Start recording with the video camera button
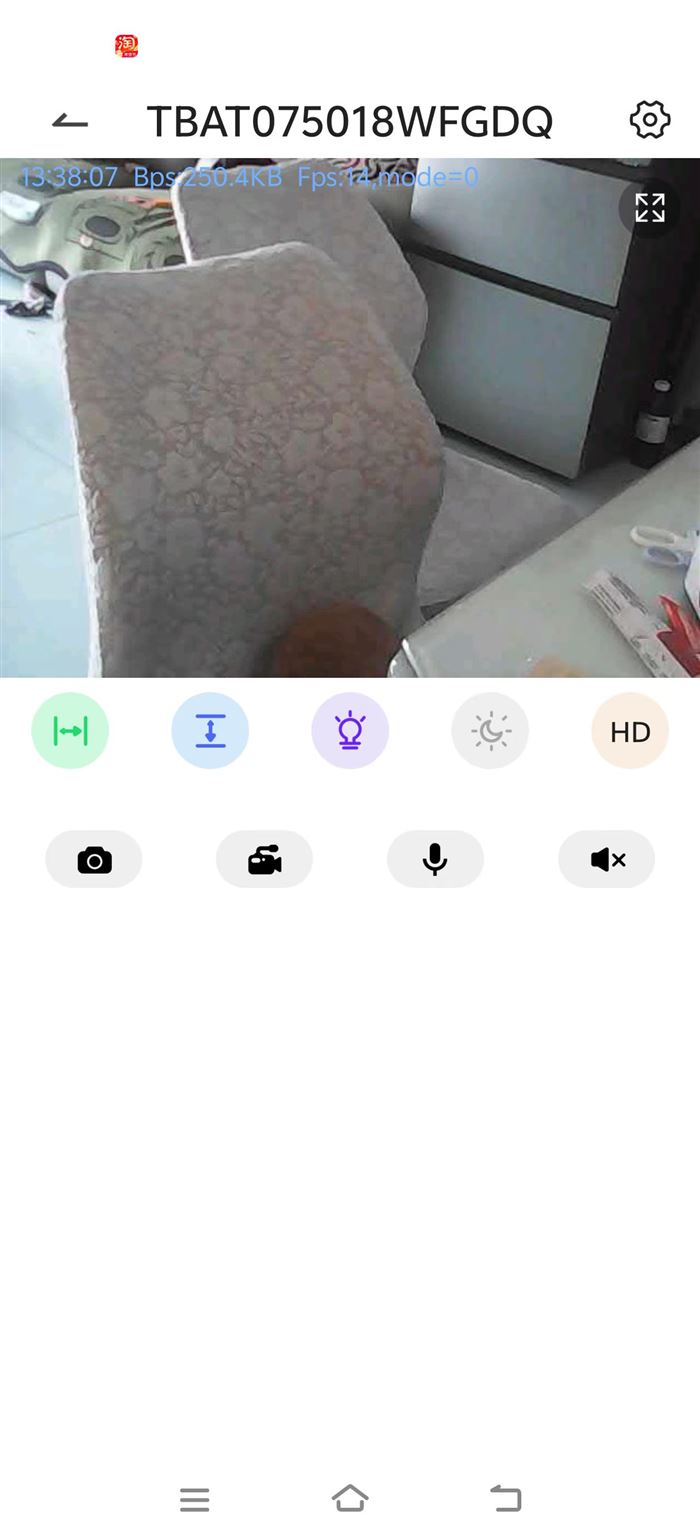700x1540 pixels. [x=265, y=859]
